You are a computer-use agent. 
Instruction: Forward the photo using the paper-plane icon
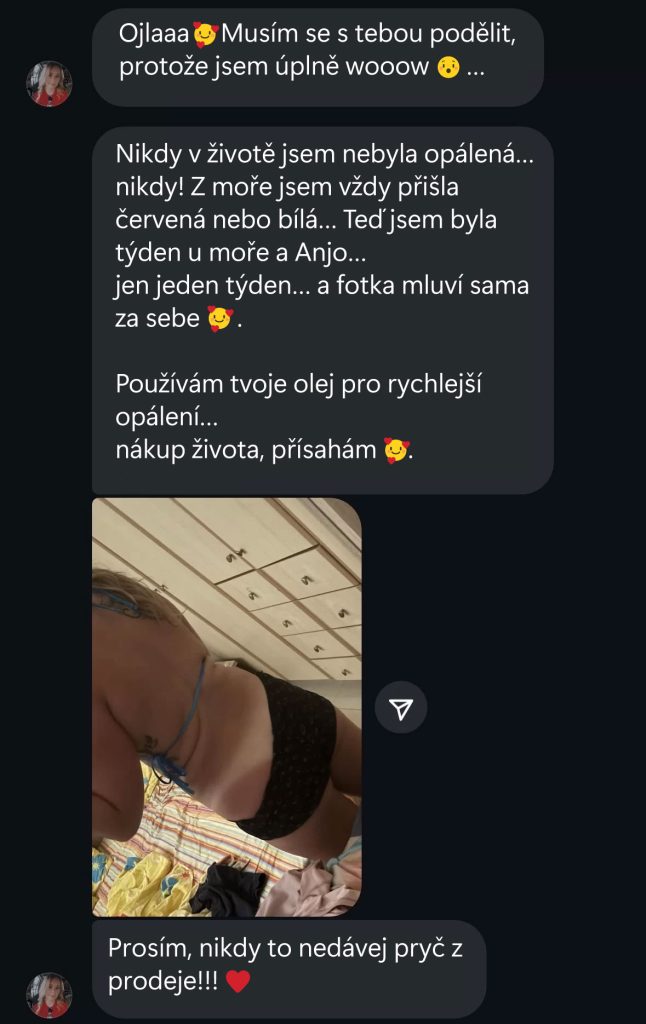pyautogui.click(x=401, y=709)
